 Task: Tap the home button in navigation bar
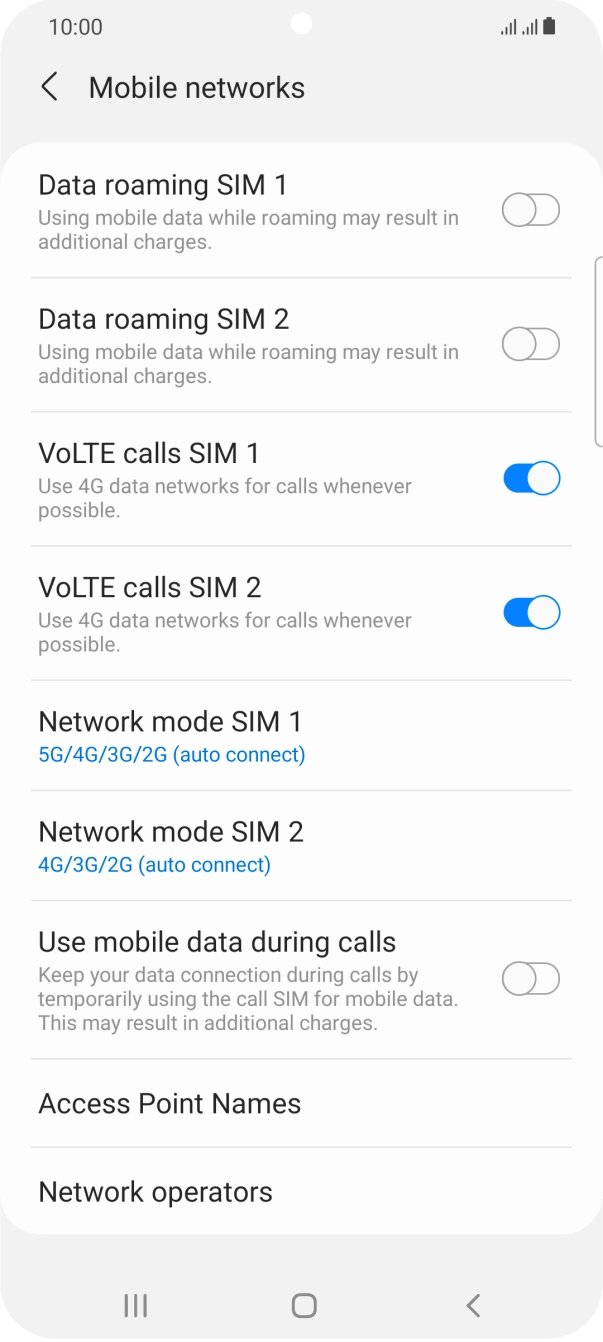(303, 1305)
